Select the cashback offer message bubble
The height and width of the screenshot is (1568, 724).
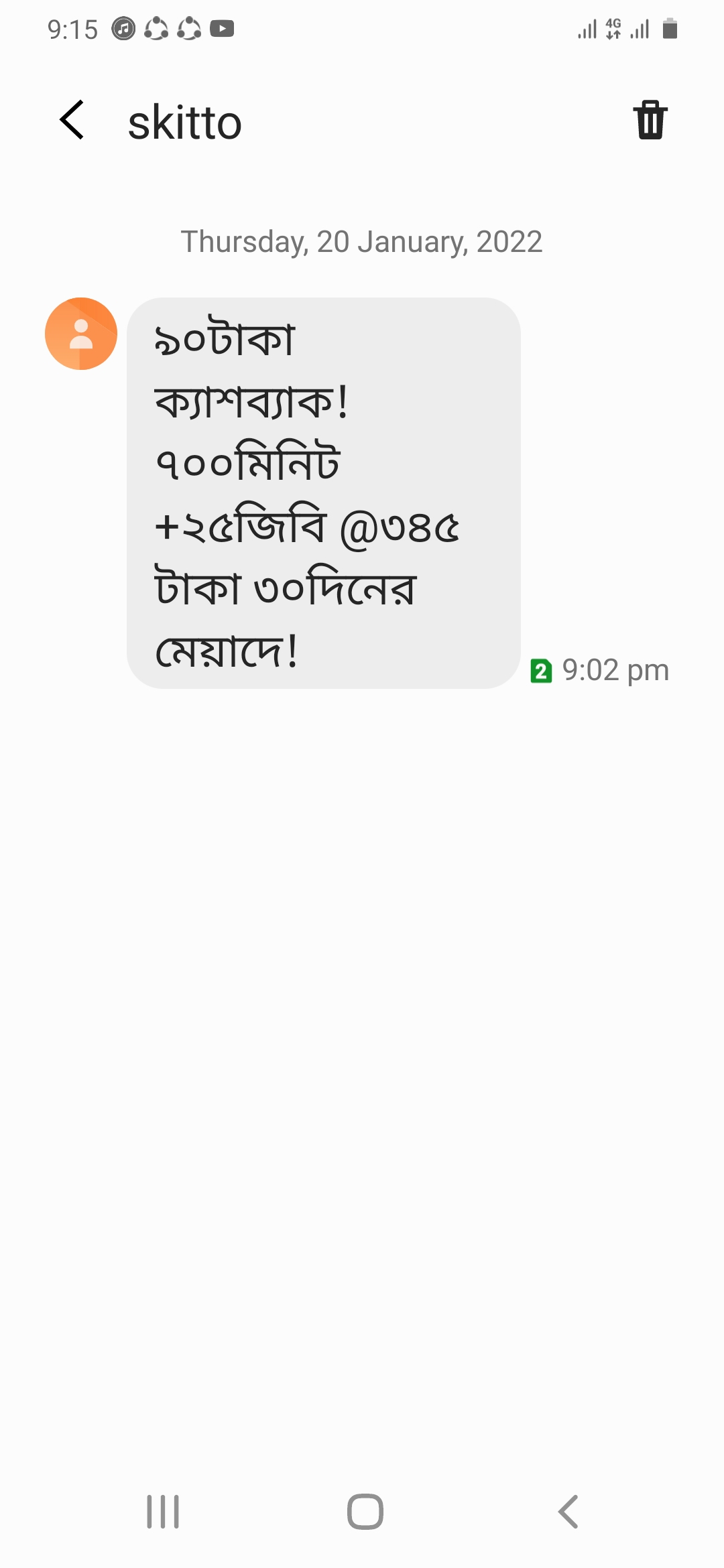[323, 493]
